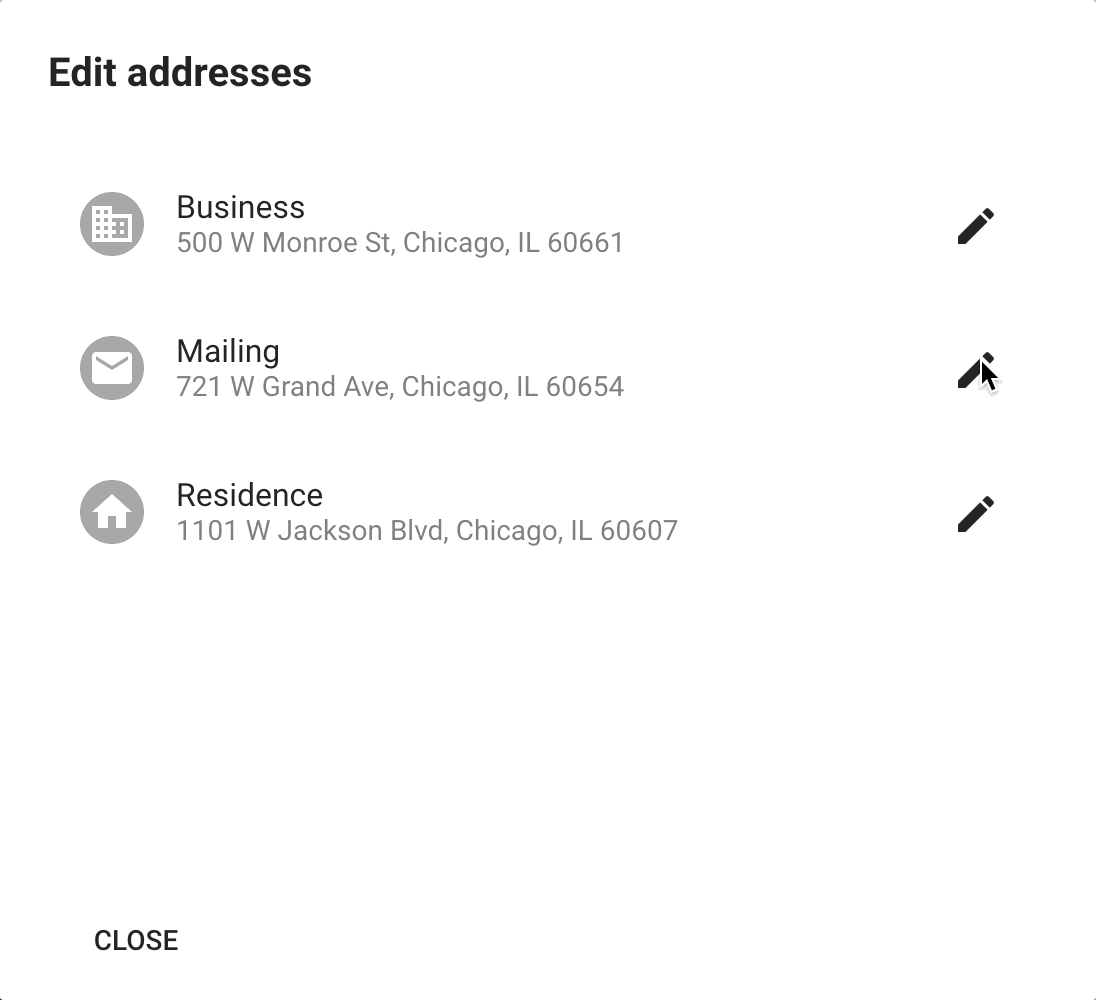1096x1000 pixels.
Task: Edit the Mailing address
Action: (x=975, y=370)
